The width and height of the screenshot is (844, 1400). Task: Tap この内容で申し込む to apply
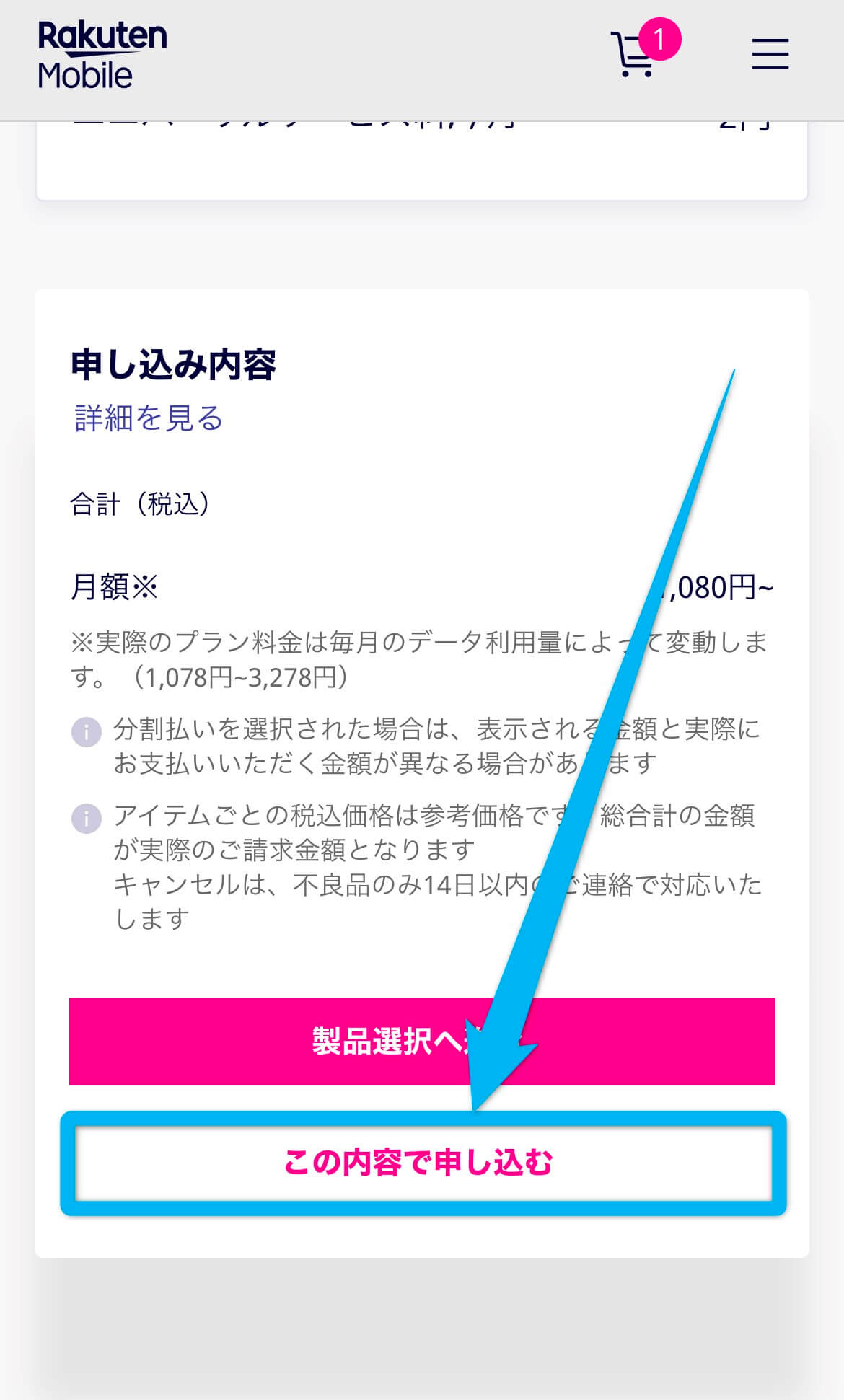[422, 1162]
